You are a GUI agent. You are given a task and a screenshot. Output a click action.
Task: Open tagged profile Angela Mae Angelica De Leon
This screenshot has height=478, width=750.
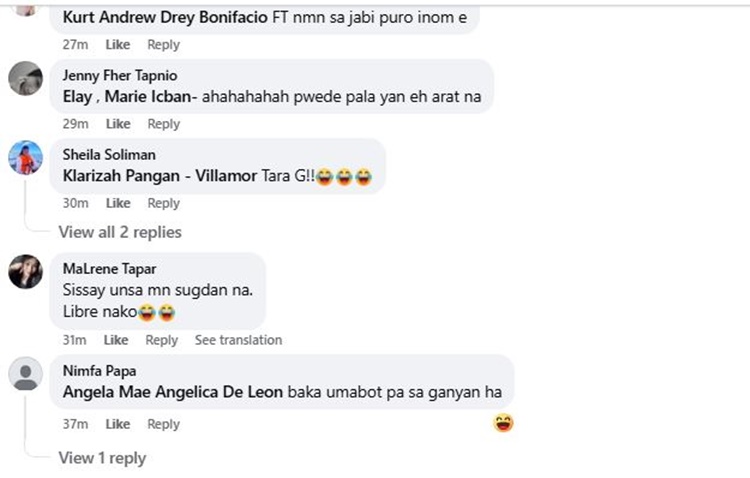(x=172, y=393)
